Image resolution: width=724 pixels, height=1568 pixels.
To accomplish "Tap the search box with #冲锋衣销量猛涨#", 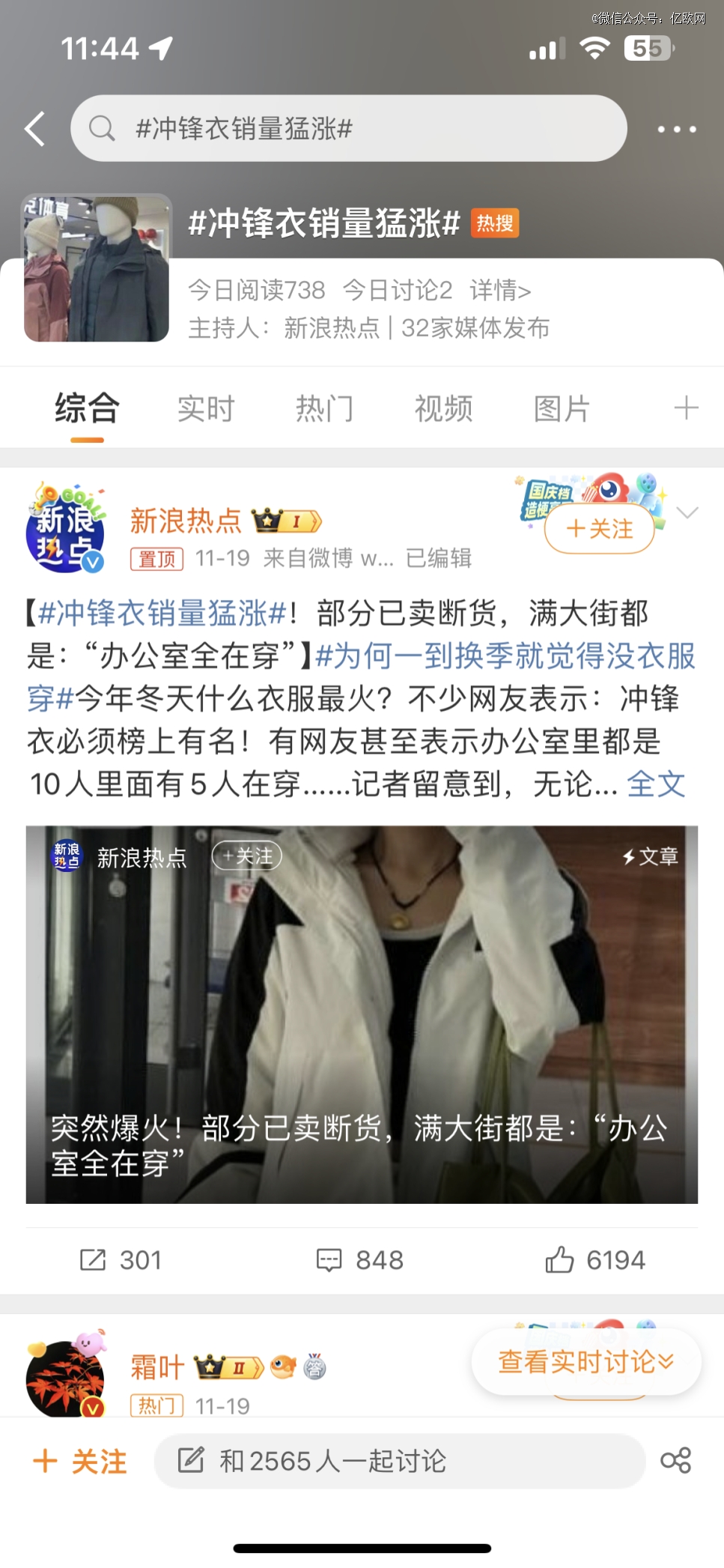I will [x=348, y=129].
